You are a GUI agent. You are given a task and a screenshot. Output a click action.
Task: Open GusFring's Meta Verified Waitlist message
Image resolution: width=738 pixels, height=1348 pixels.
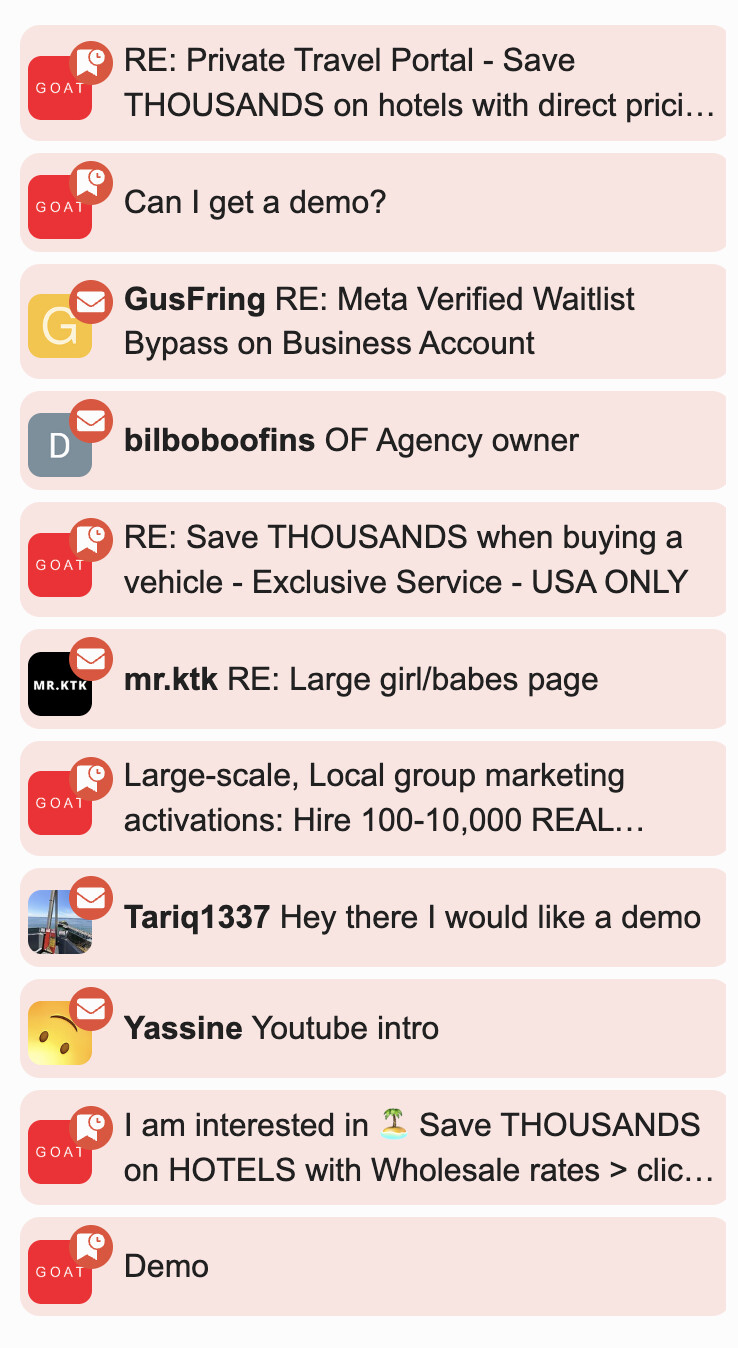(x=373, y=321)
